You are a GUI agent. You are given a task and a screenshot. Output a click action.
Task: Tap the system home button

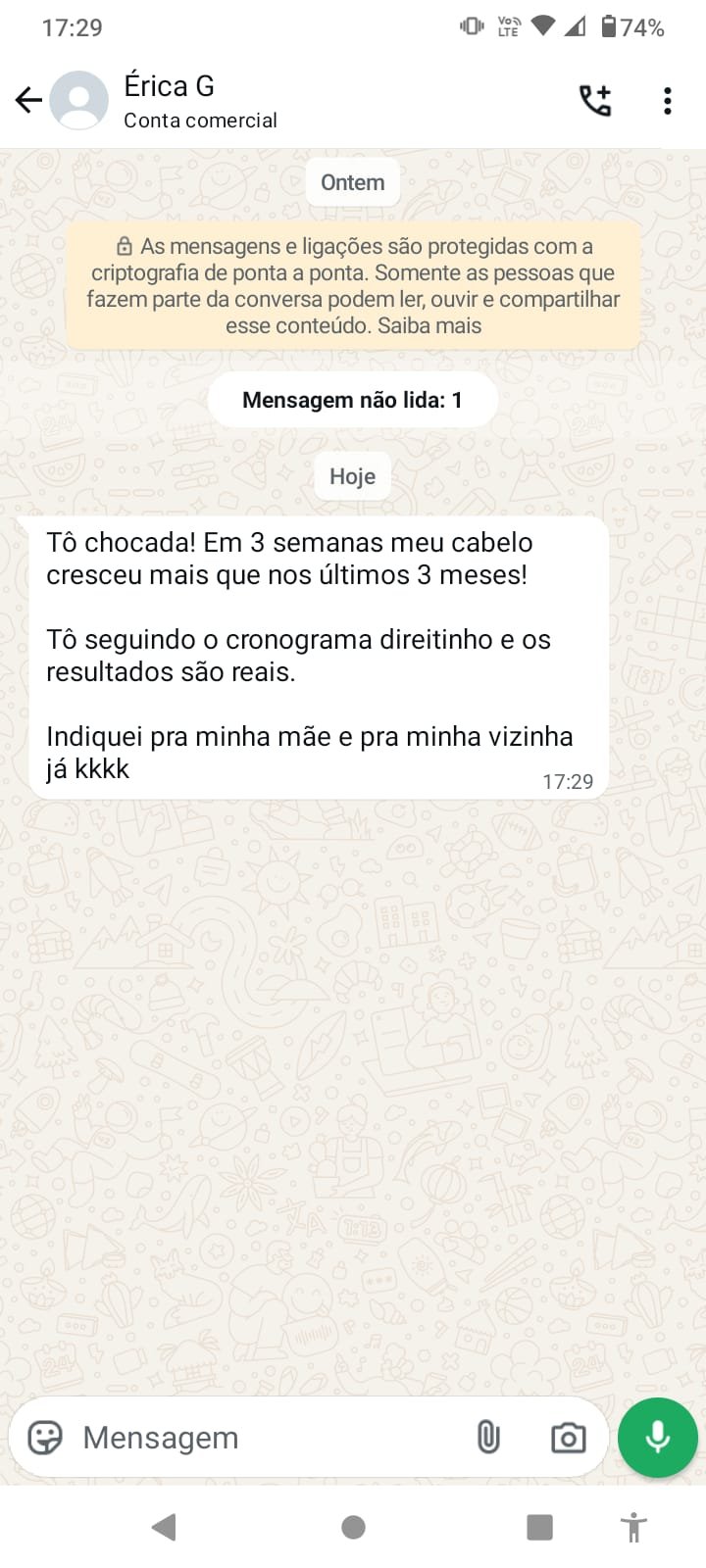point(353,1527)
